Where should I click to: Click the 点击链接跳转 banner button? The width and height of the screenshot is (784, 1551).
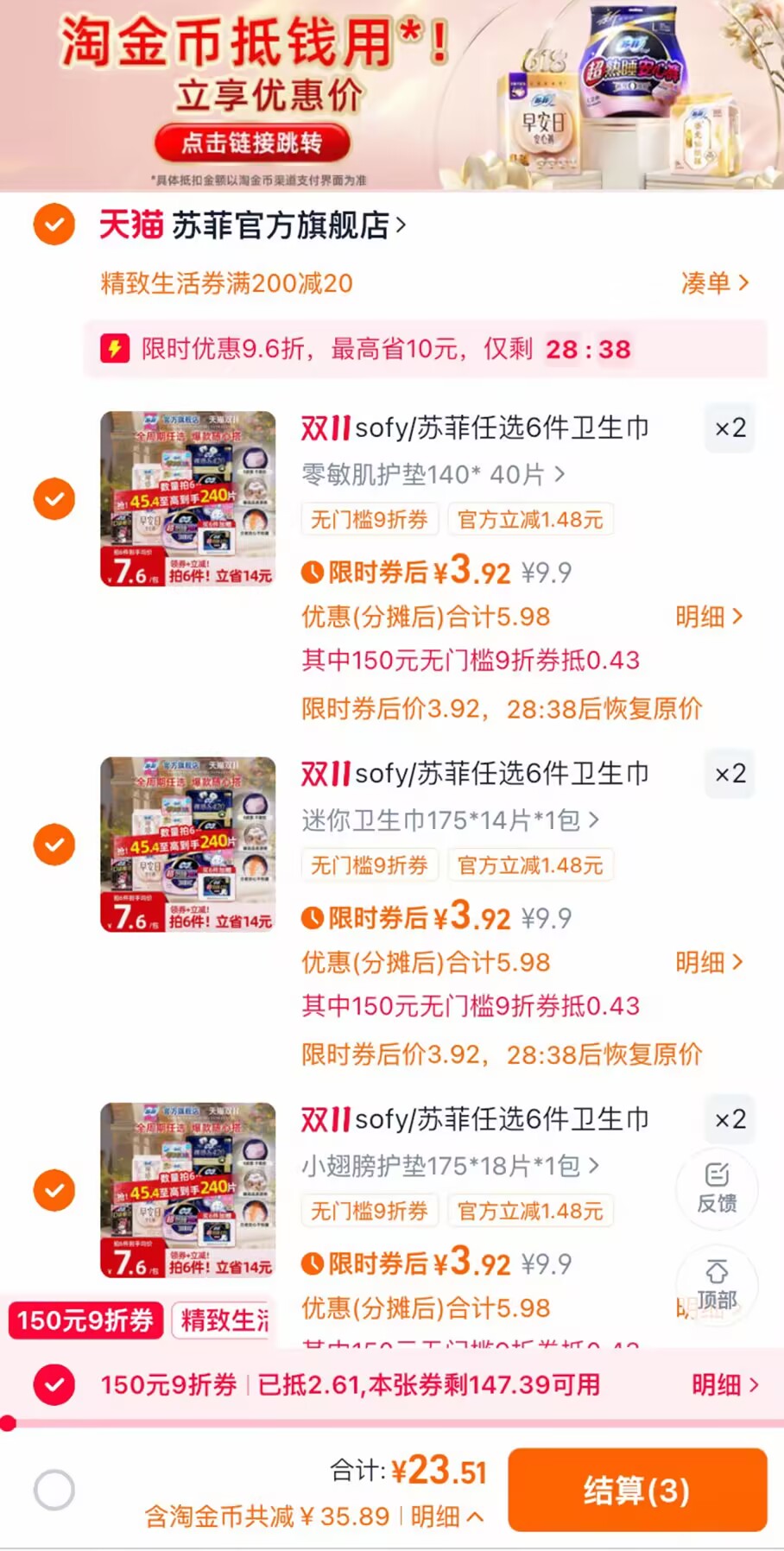tap(255, 144)
